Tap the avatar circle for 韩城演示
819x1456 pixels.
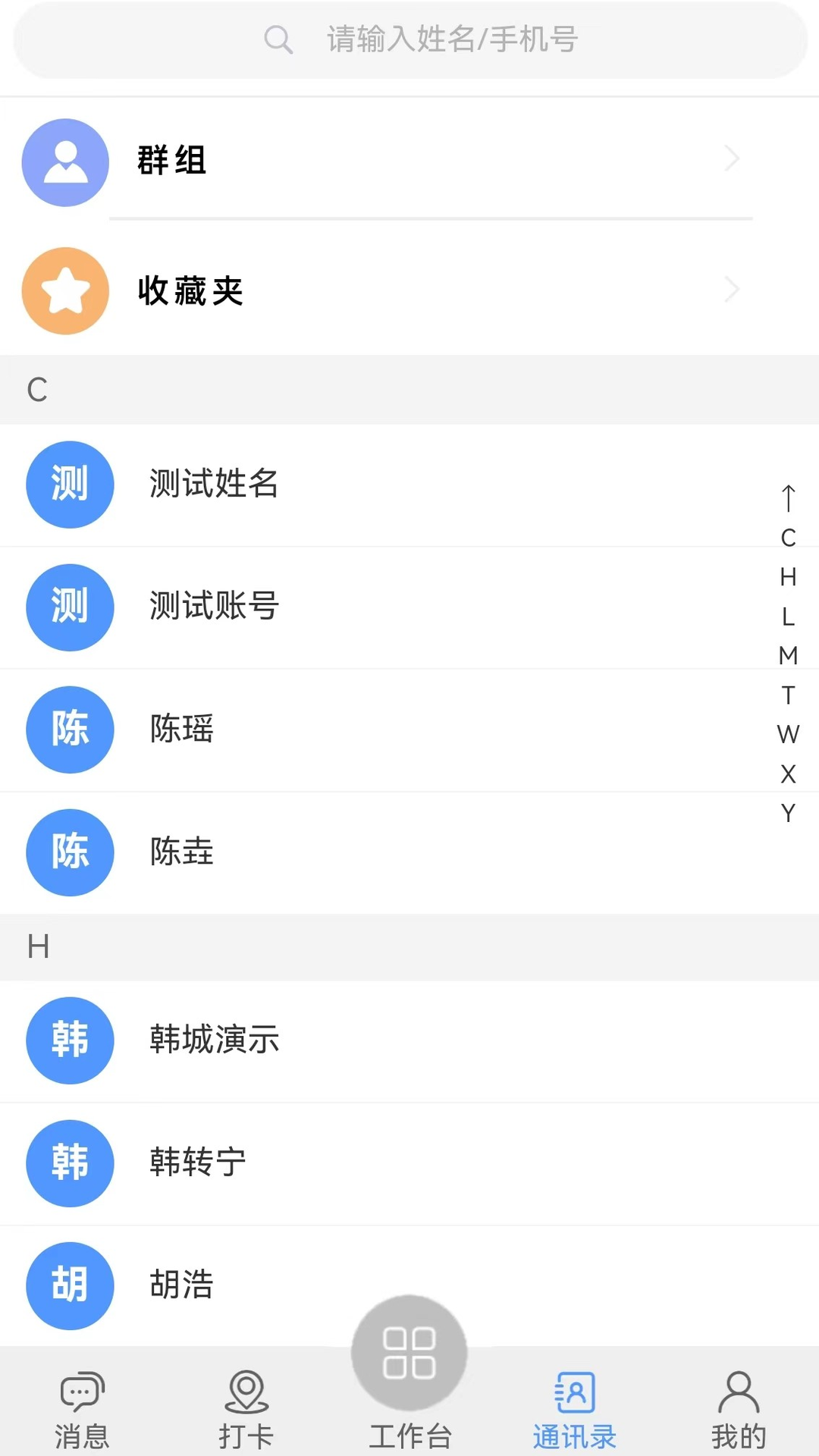[70, 1040]
